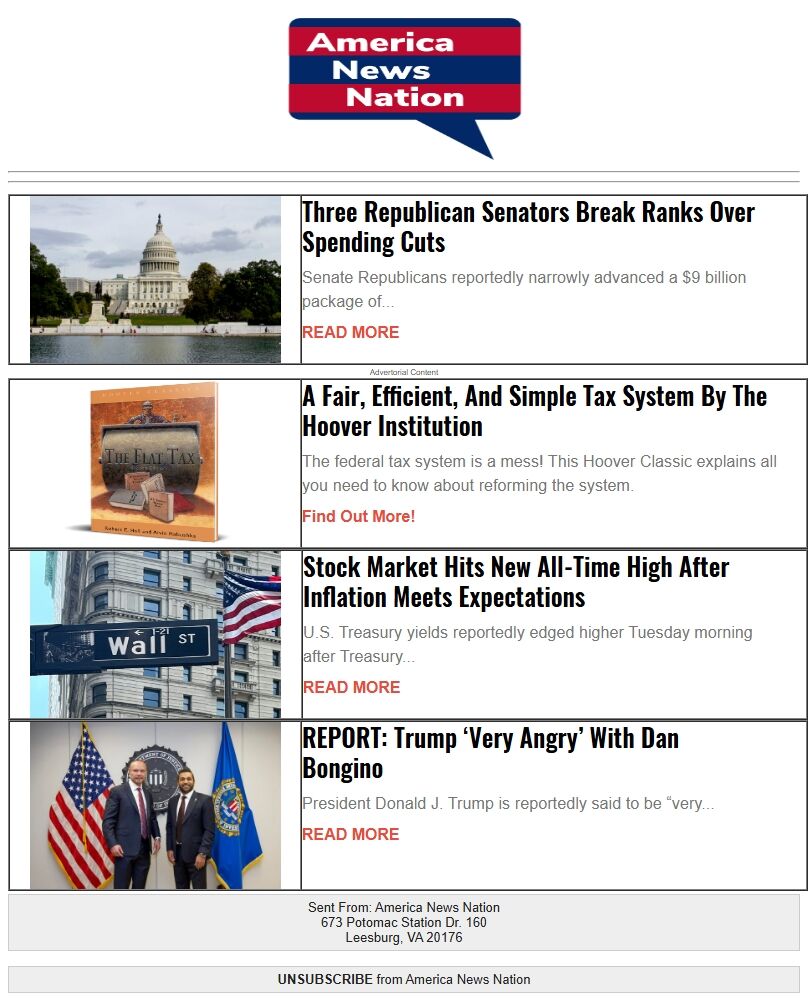Open Three Republican Senators Break Ranks headline

(527, 227)
